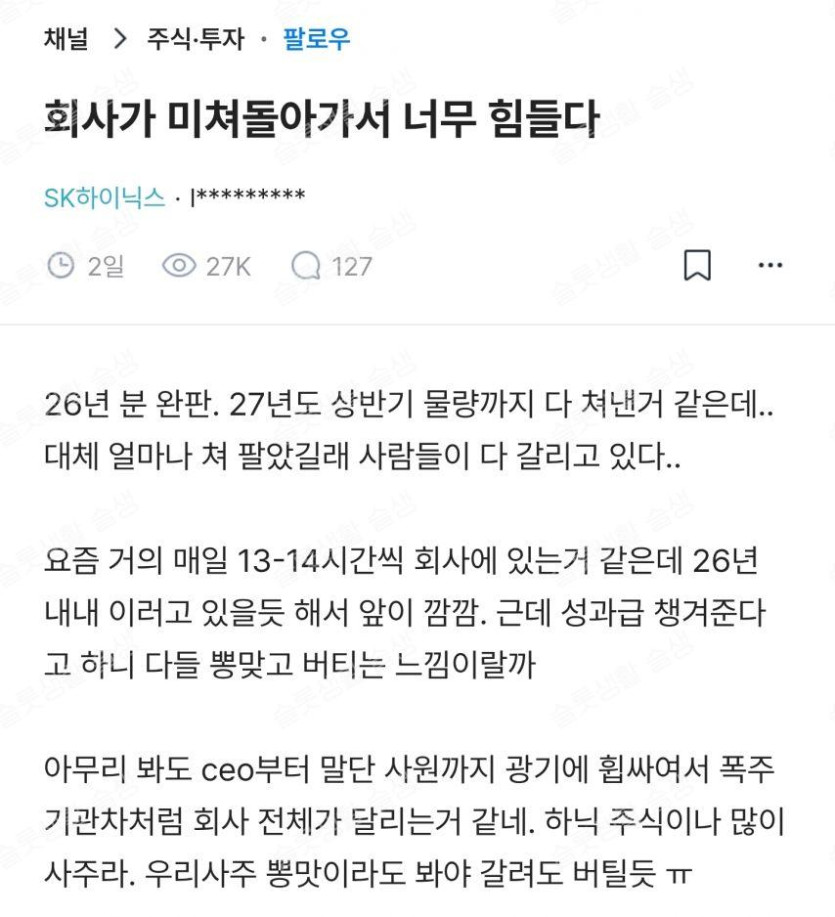835x917 pixels.
Task: View the 127 comments
Action: [331, 266]
